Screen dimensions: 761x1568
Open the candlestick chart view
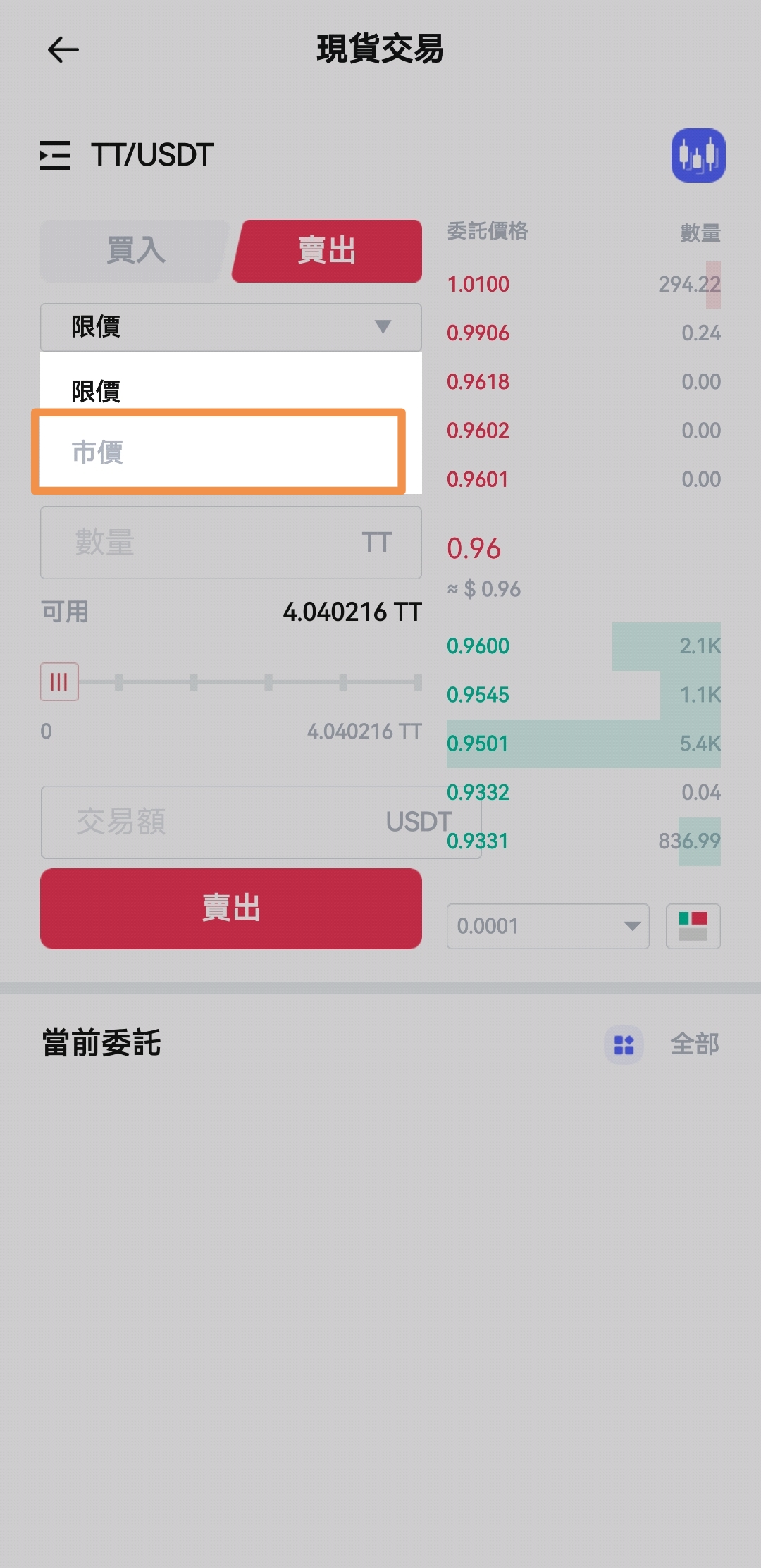coord(698,155)
